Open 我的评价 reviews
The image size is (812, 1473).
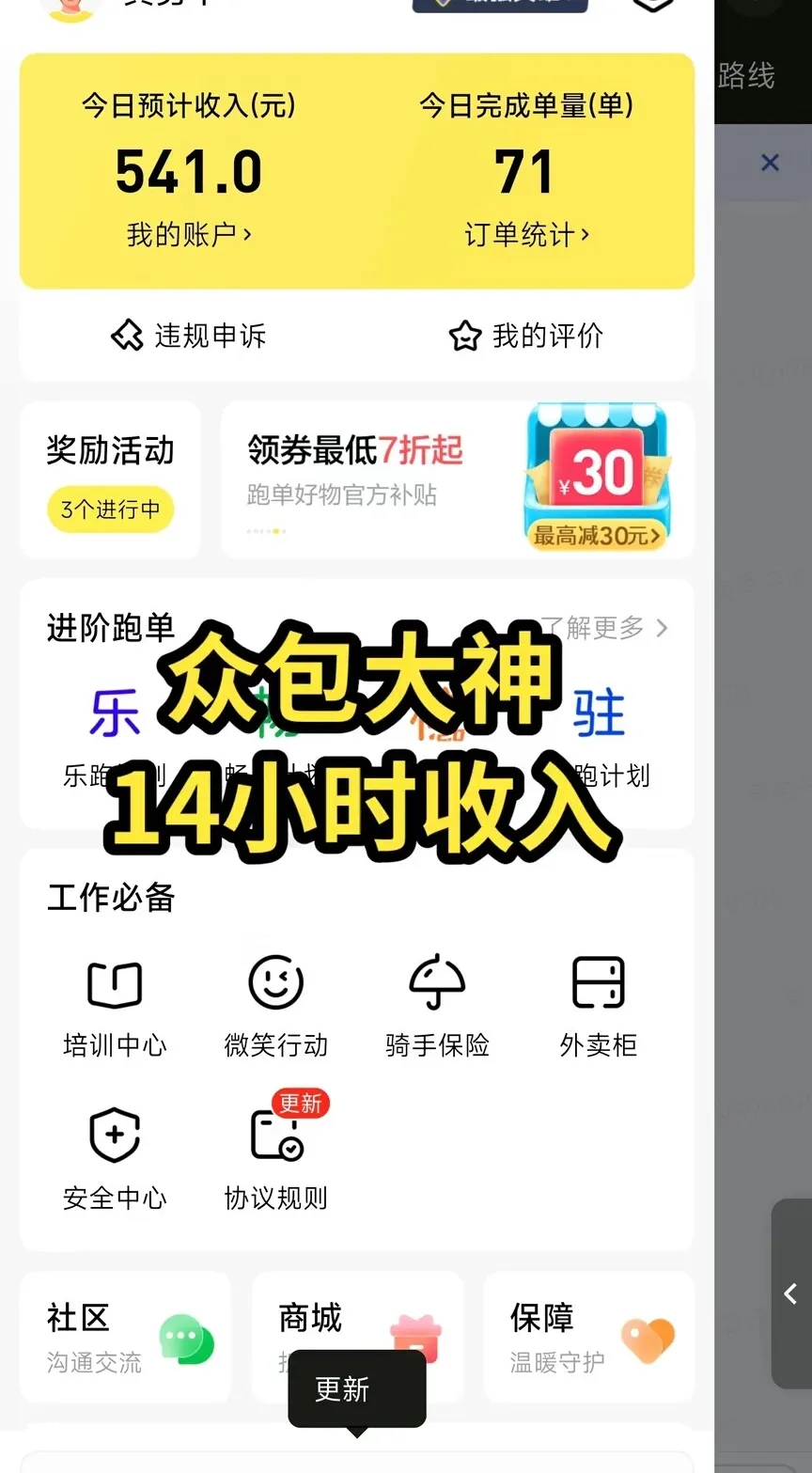tap(526, 336)
